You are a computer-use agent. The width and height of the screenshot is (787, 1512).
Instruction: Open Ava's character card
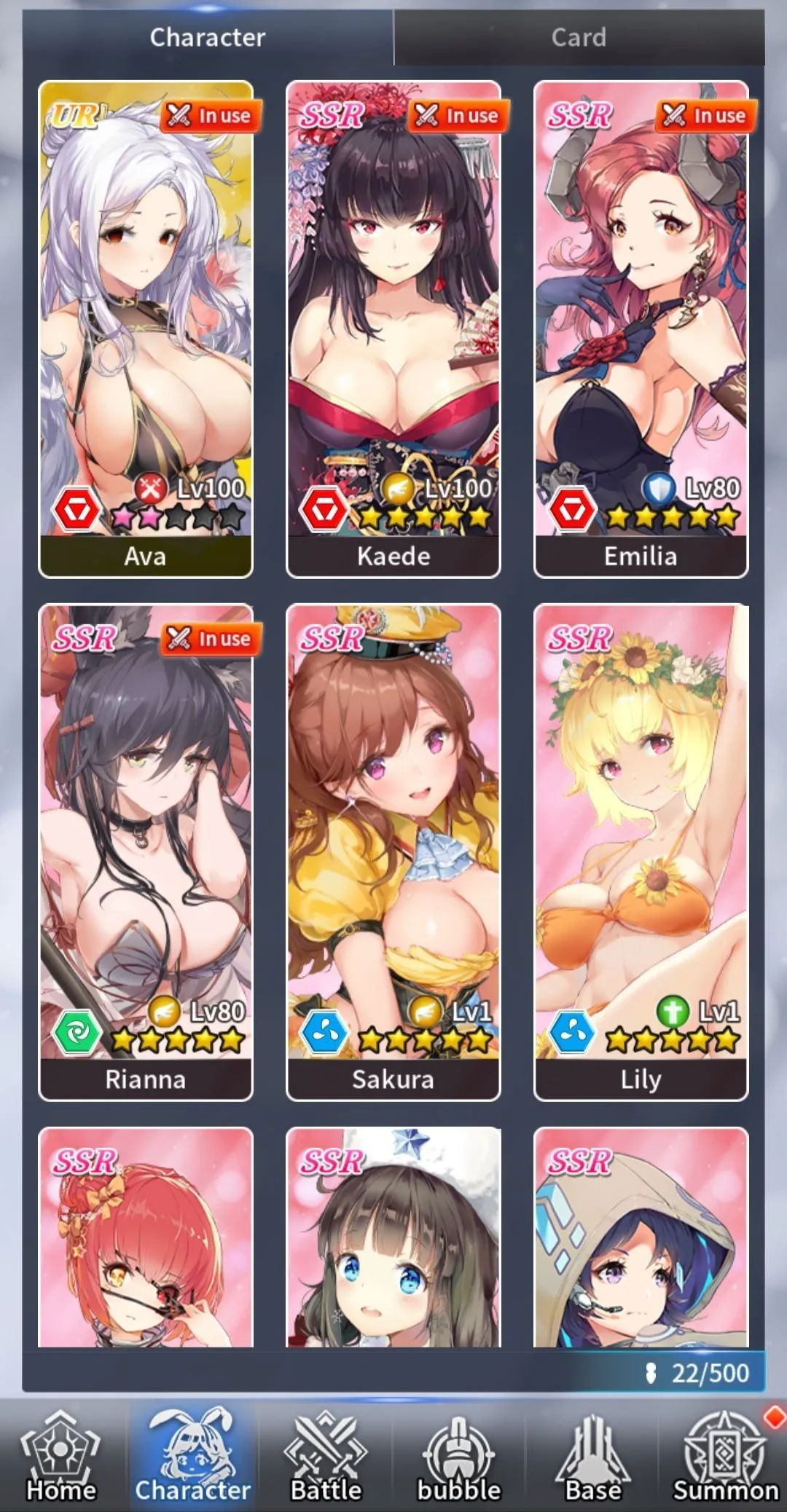pyautogui.click(x=146, y=329)
